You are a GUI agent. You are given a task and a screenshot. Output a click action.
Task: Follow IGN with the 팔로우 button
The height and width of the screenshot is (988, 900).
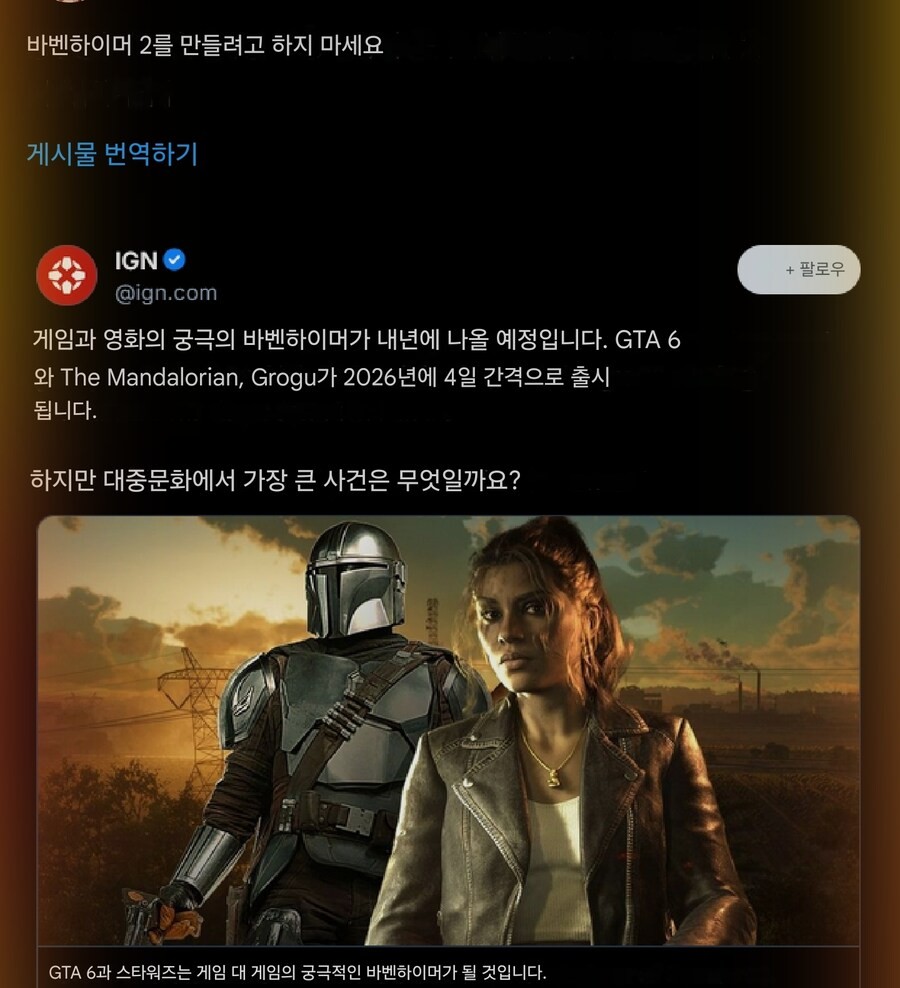[798, 269]
